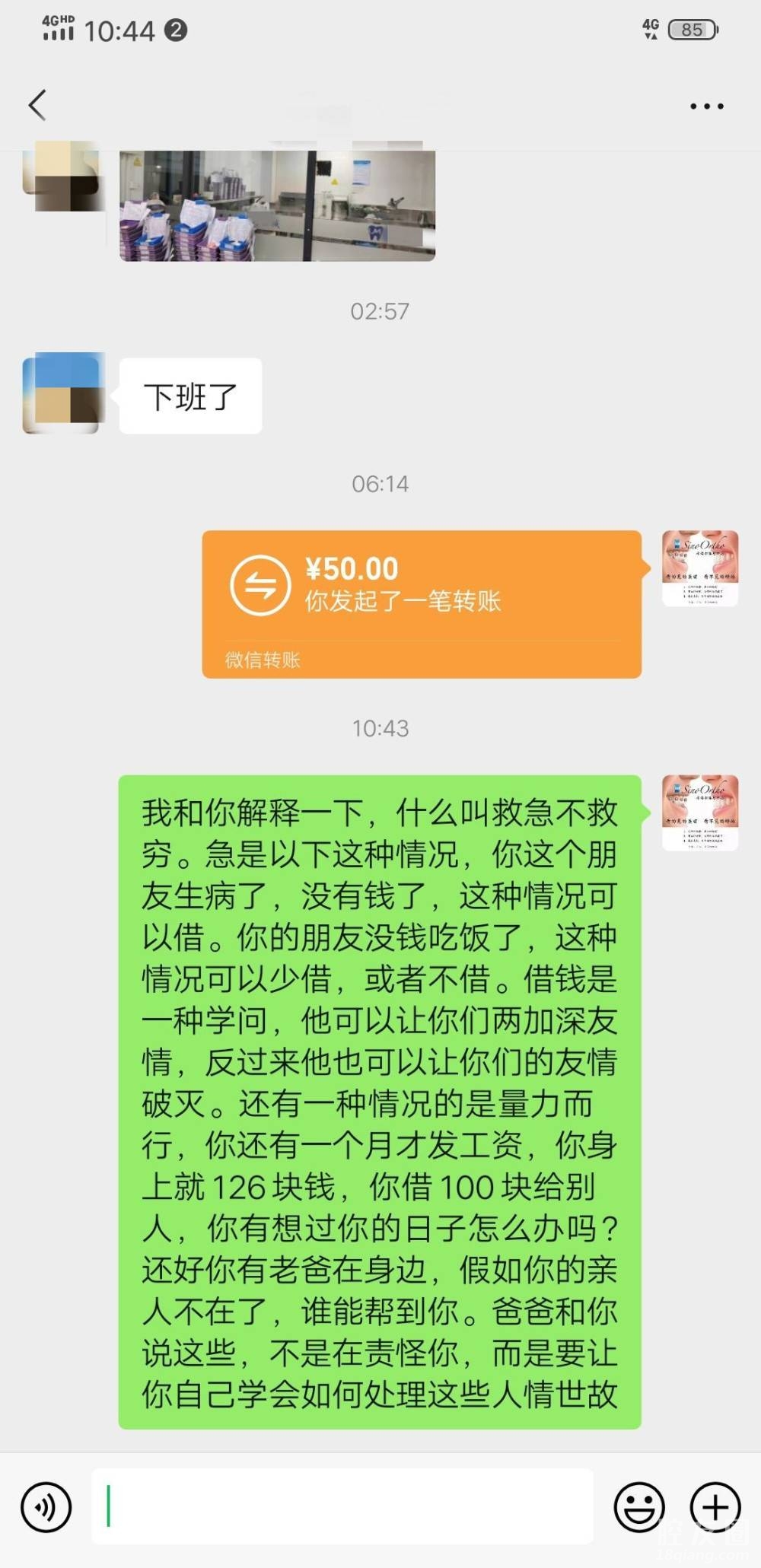This screenshot has height=1568, width=761.
Task: Open my avatar beside the ¥50.00 transfer
Action: point(699,568)
